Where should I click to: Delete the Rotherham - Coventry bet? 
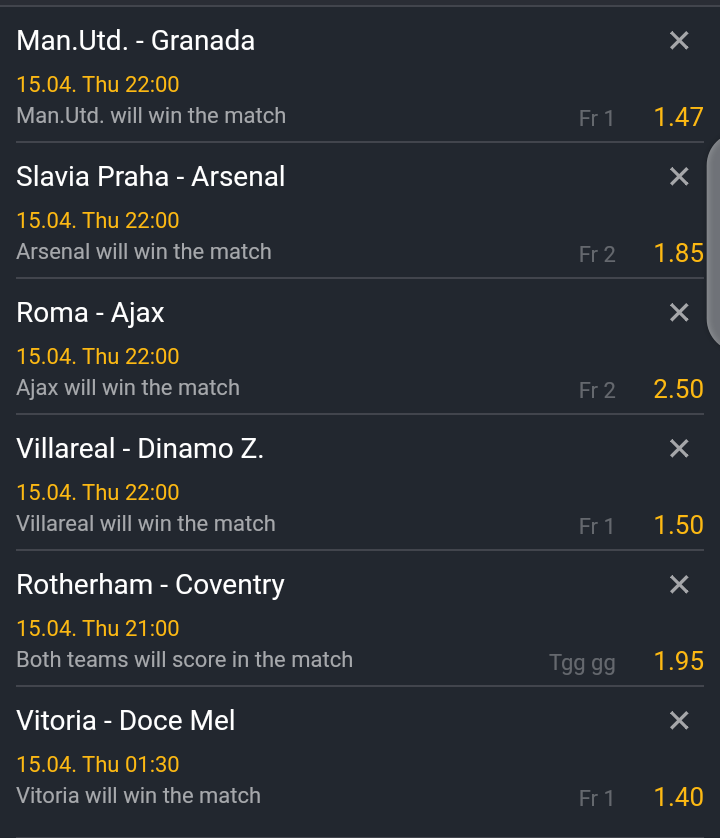coord(679,585)
